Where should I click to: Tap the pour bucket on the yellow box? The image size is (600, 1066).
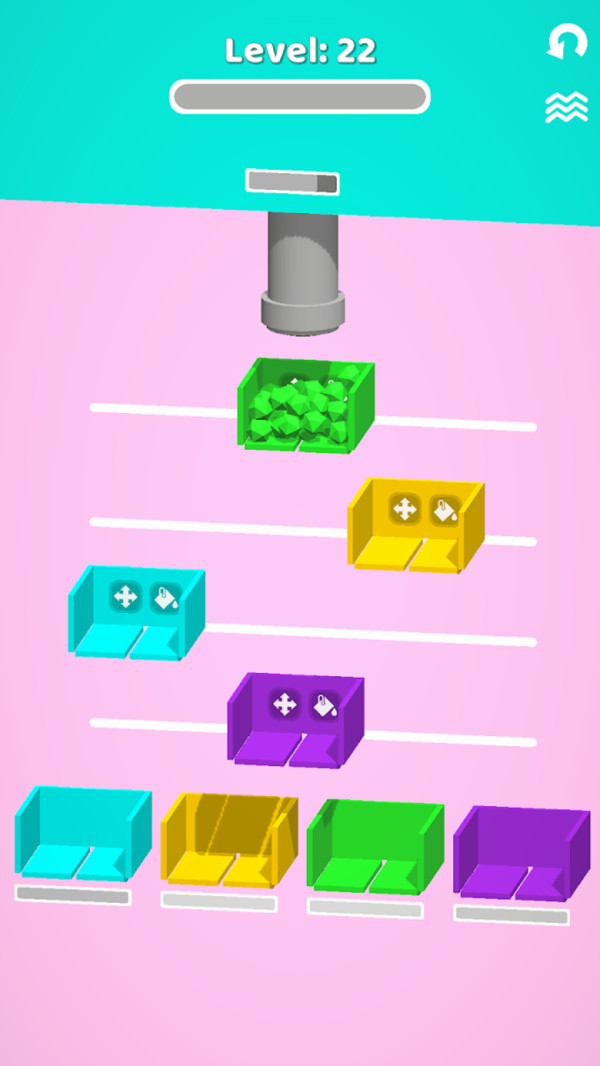coord(445,510)
